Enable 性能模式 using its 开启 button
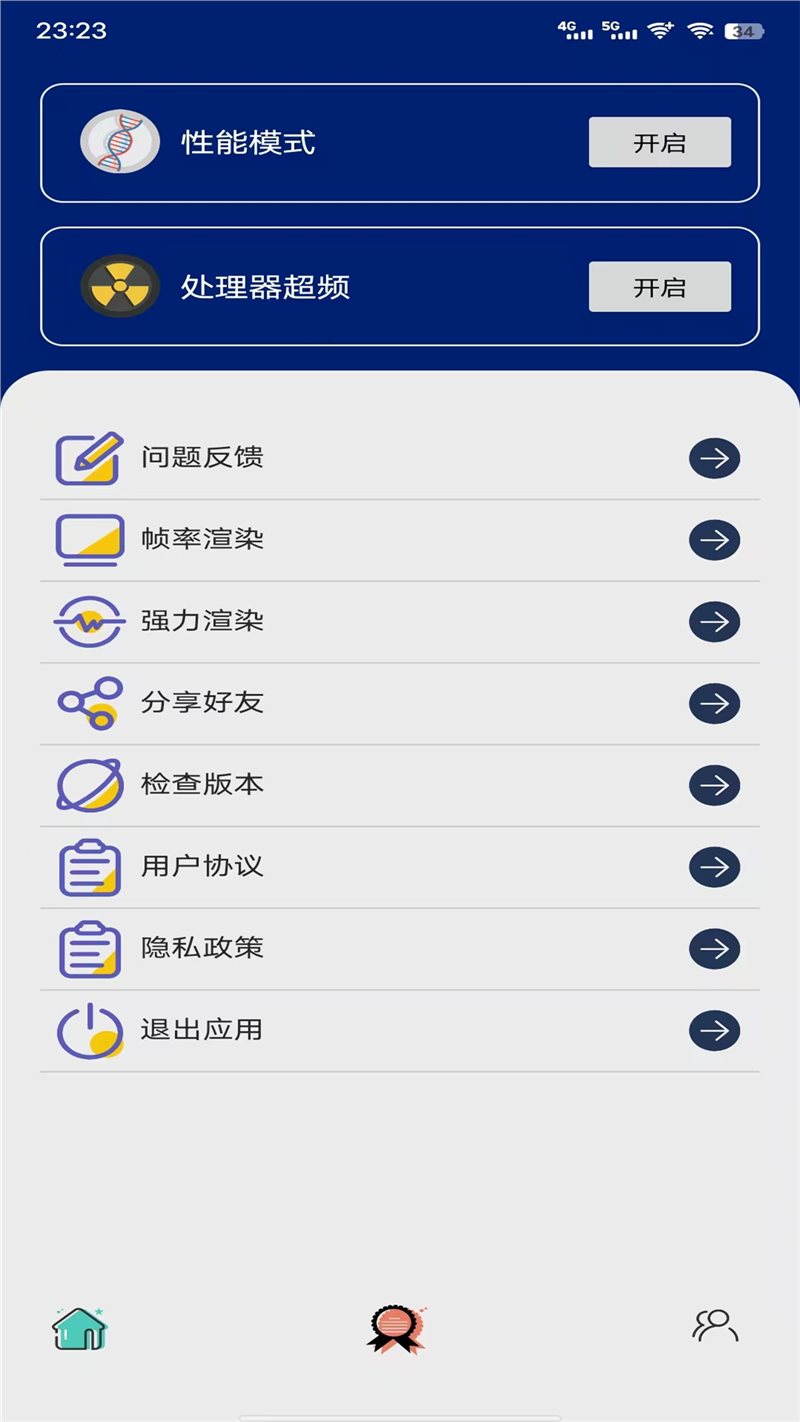The width and height of the screenshot is (800, 1422). (x=659, y=143)
